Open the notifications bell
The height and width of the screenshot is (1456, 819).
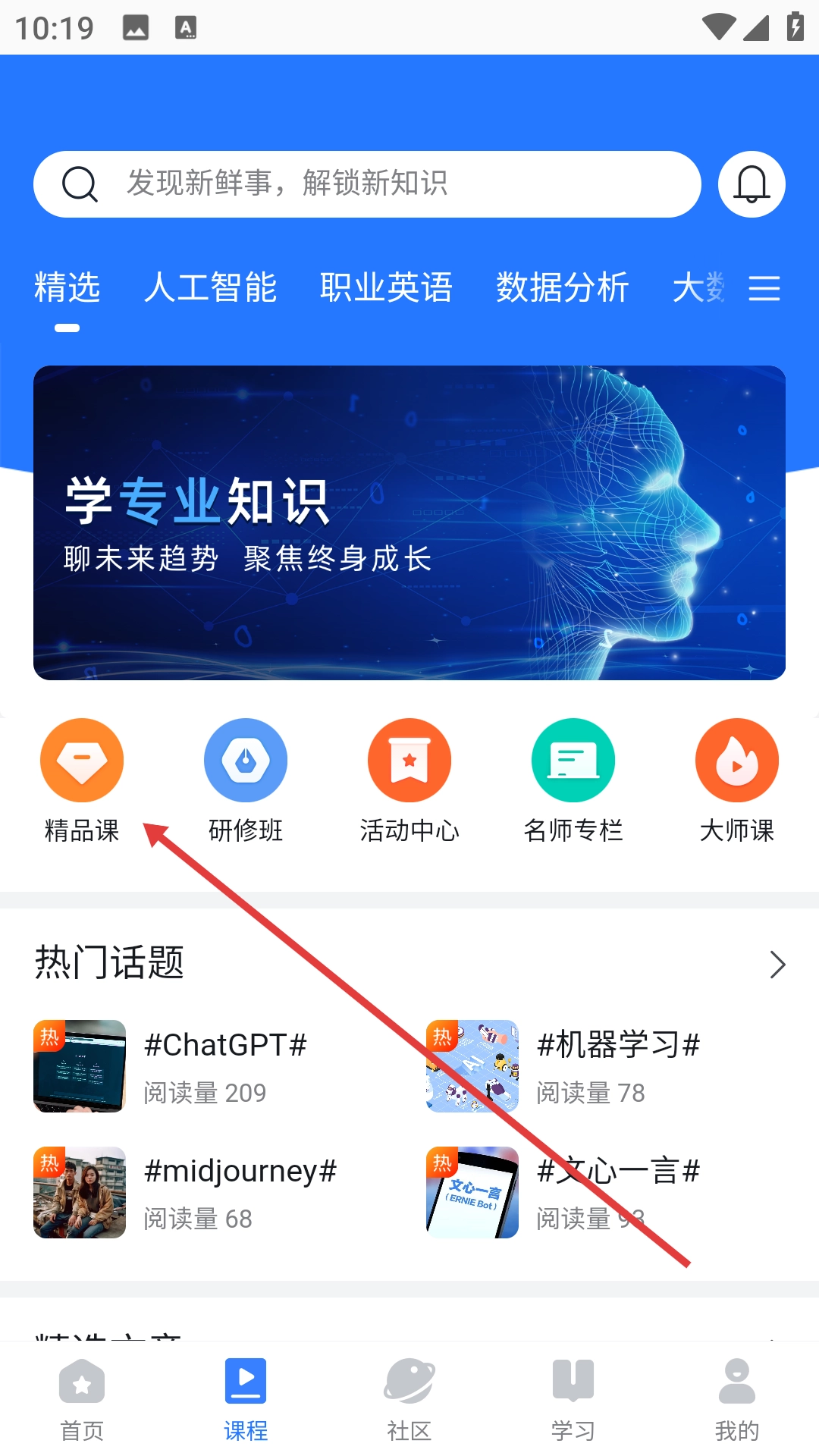pyautogui.click(x=751, y=184)
